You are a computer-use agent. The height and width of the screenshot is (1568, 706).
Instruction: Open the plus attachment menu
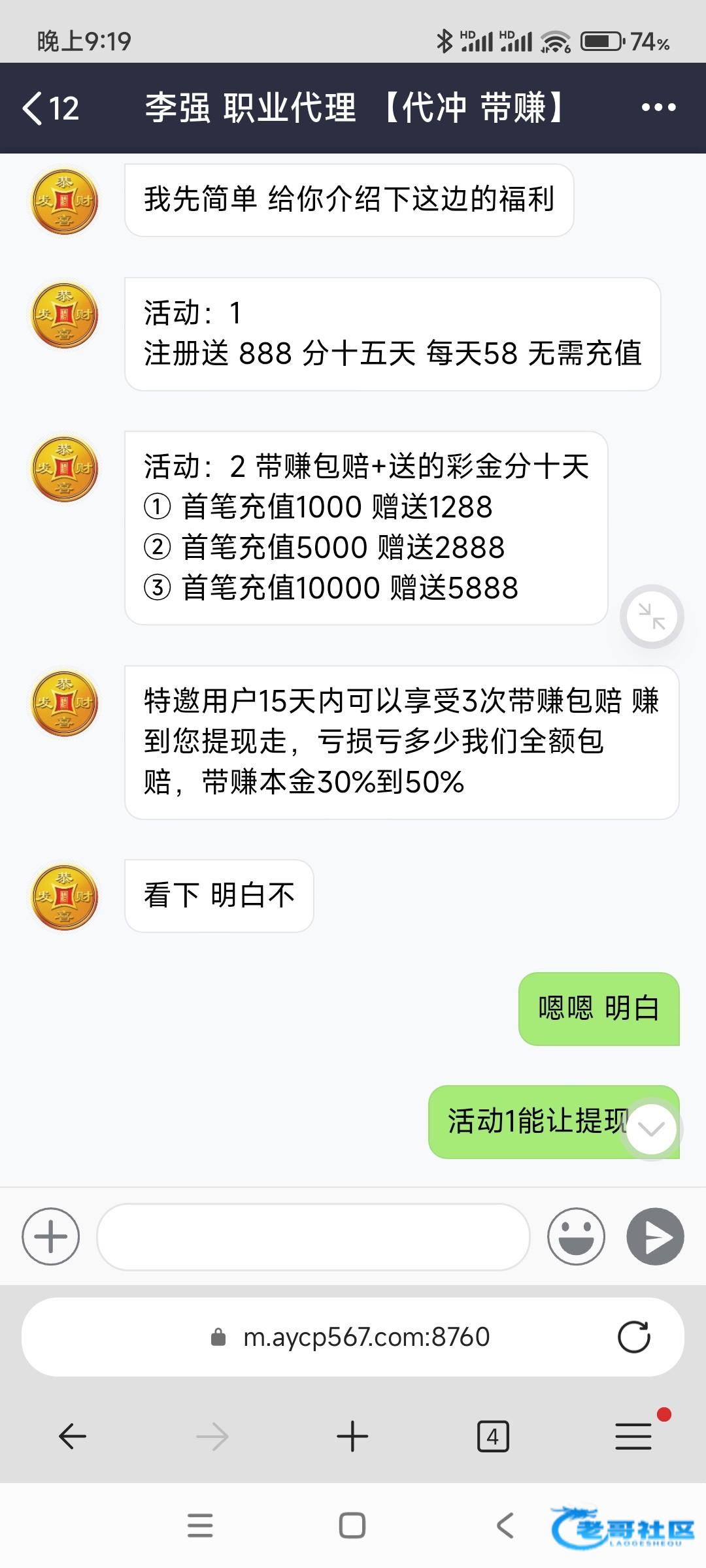(x=51, y=1237)
